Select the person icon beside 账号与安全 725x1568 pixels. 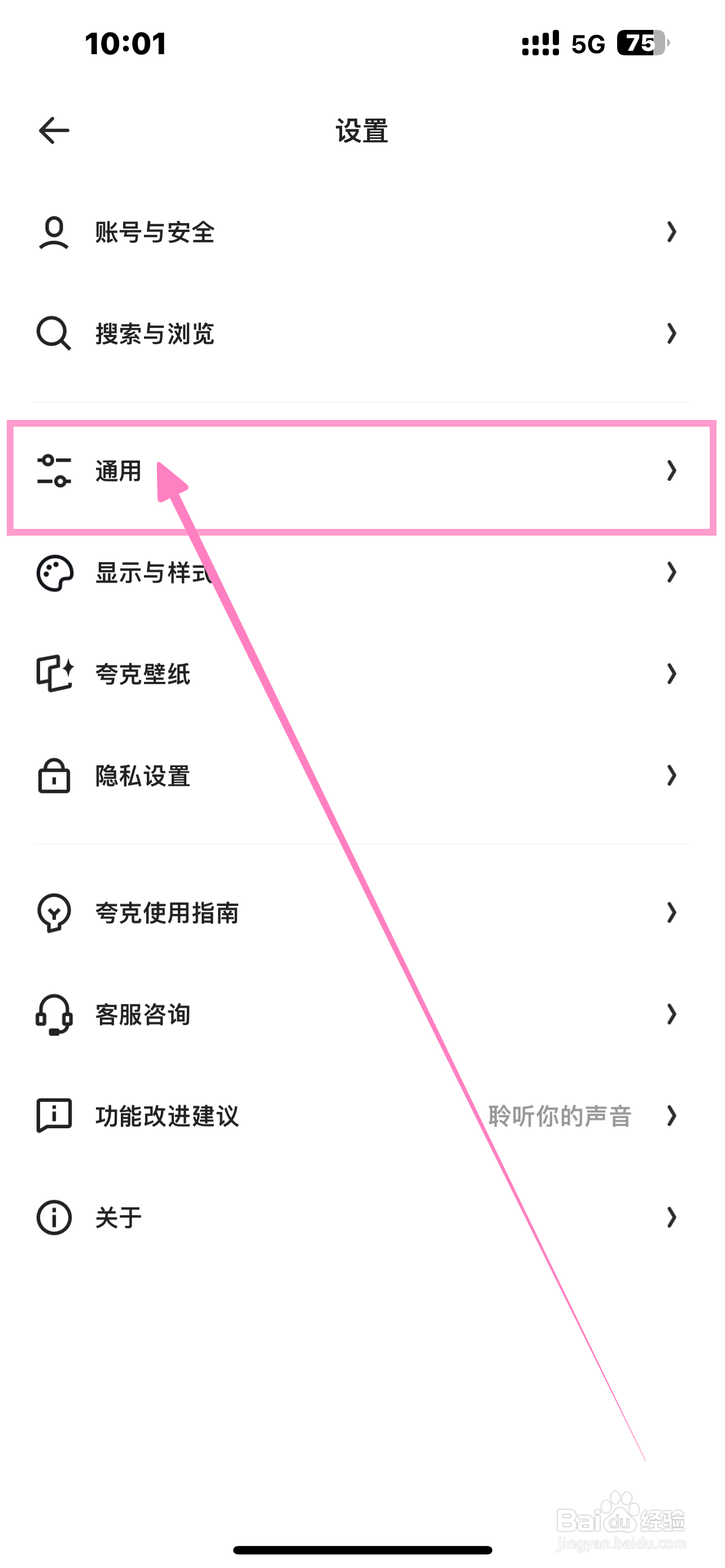click(54, 232)
